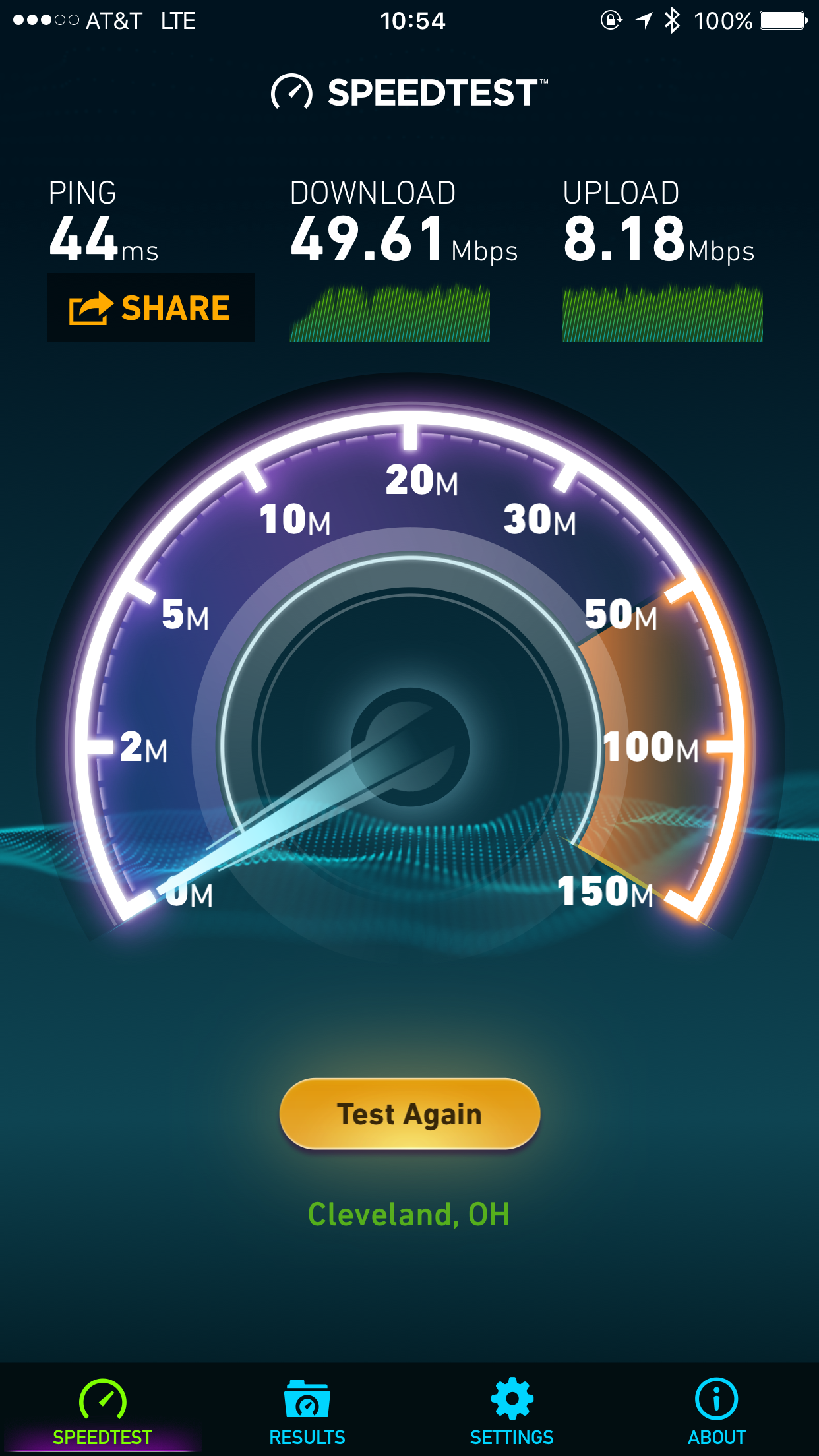Switch to the Settings tab
This screenshot has height=1456, width=819.
(x=512, y=1410)
